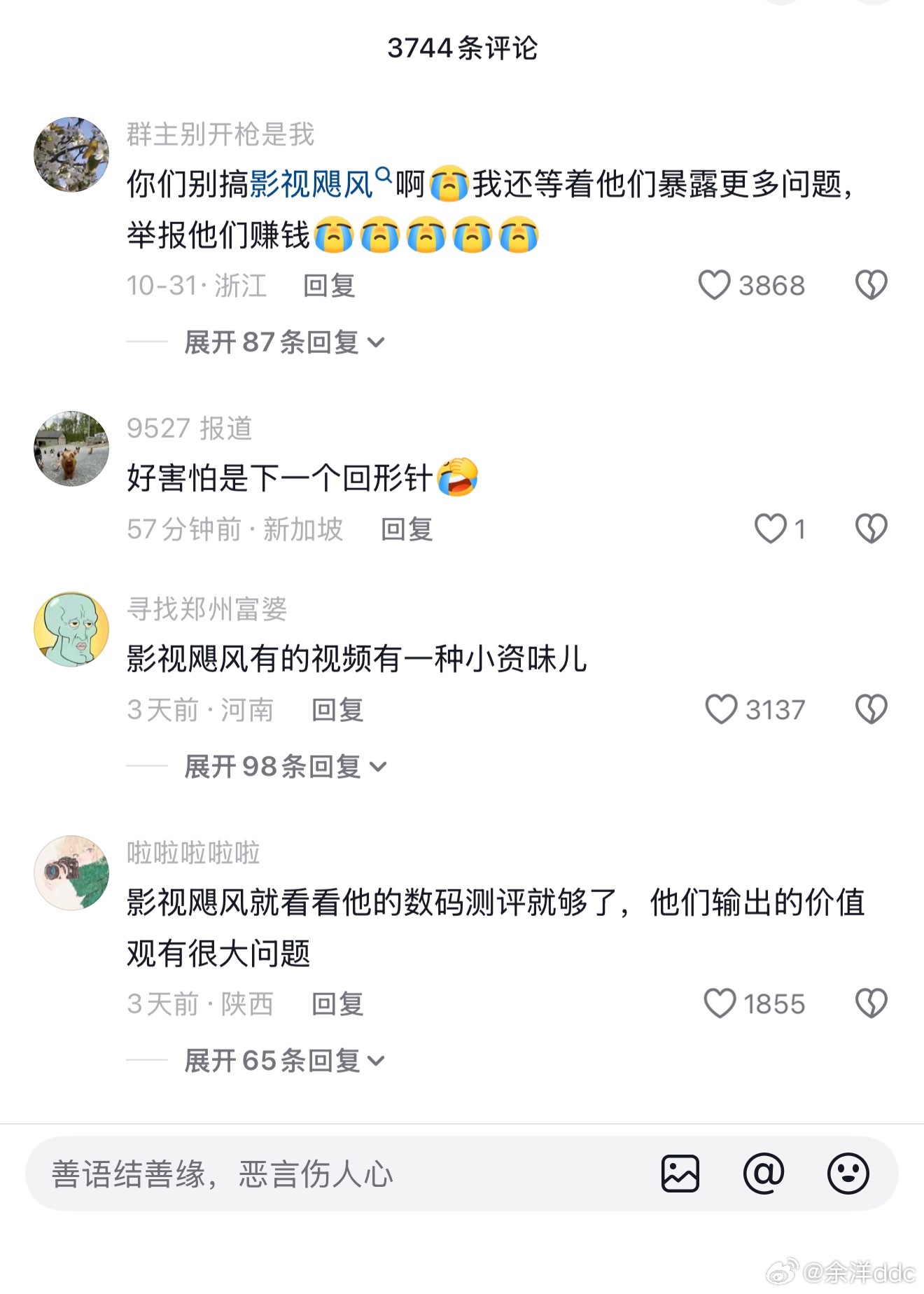Like the comment with 1855 likes
Image resolution: width=924 pixels, height=1294 pixels.
click(x=721, y=1004)
